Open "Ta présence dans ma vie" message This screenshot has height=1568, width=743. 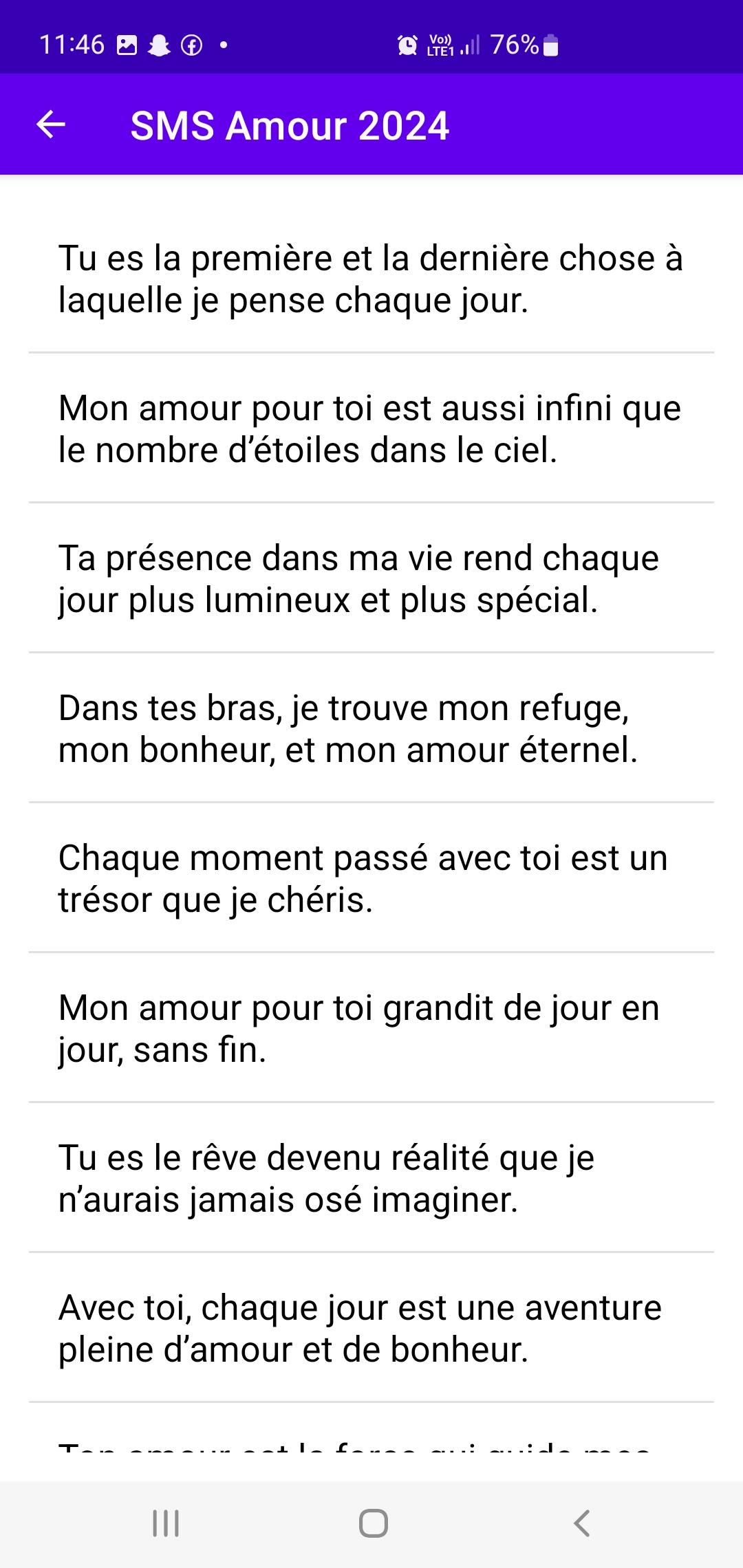pos(371,578)
